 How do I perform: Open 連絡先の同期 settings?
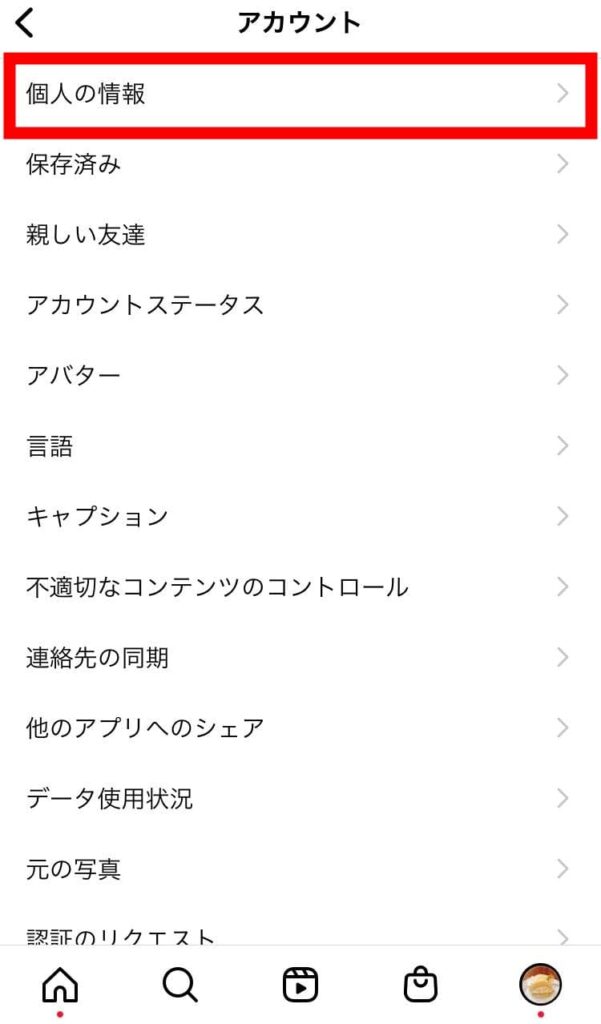pos(300,658)
